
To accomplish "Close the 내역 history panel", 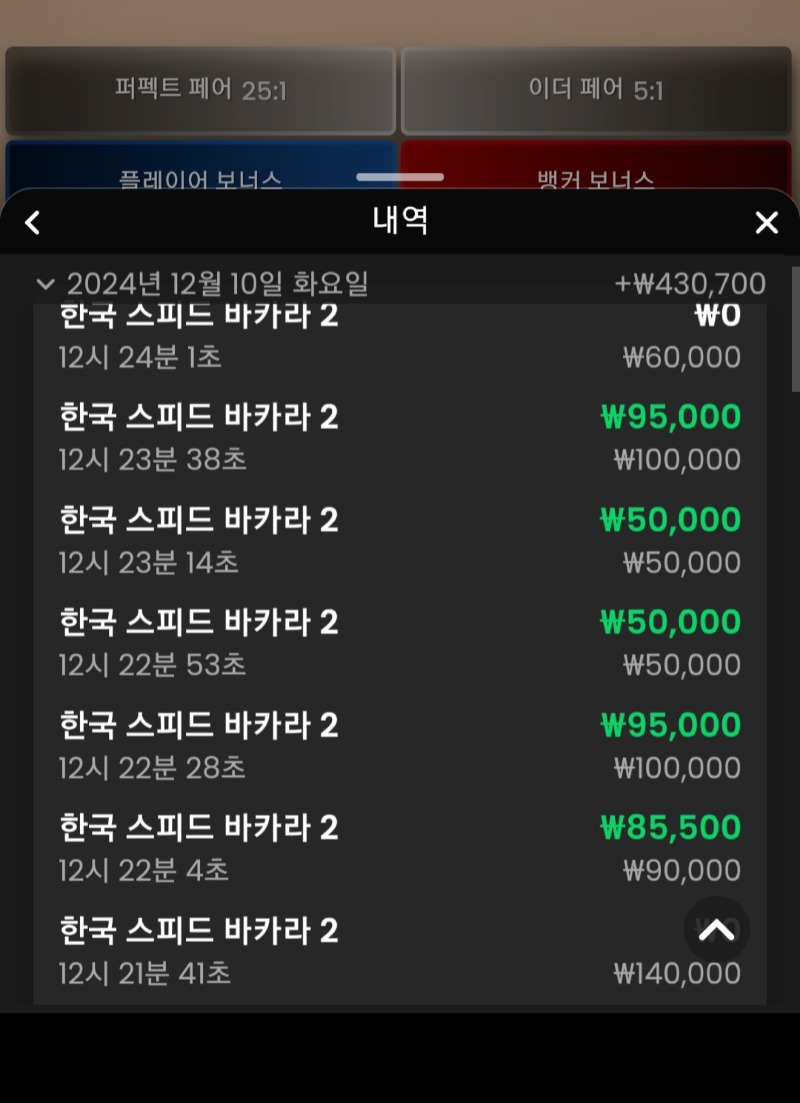I will 766,222.
